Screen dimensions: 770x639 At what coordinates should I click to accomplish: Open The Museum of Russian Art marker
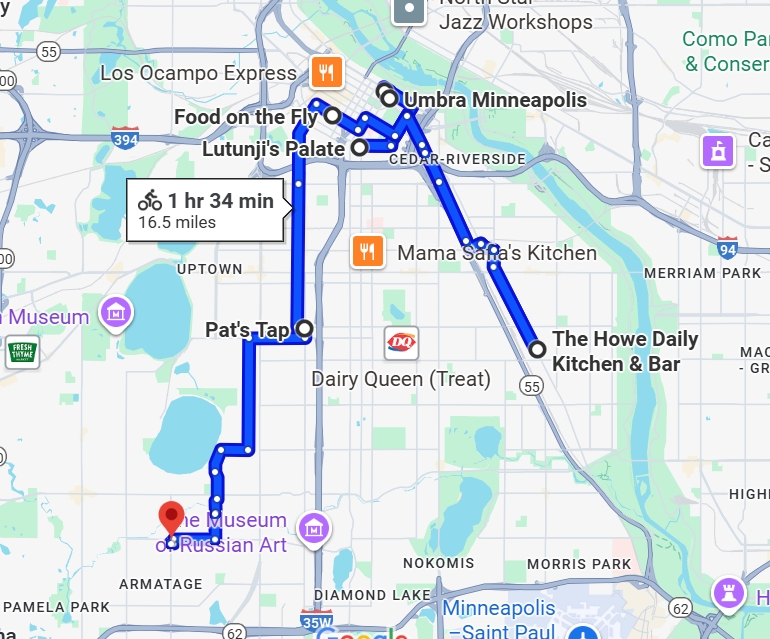pyautogui.click(x=315, y=527)
